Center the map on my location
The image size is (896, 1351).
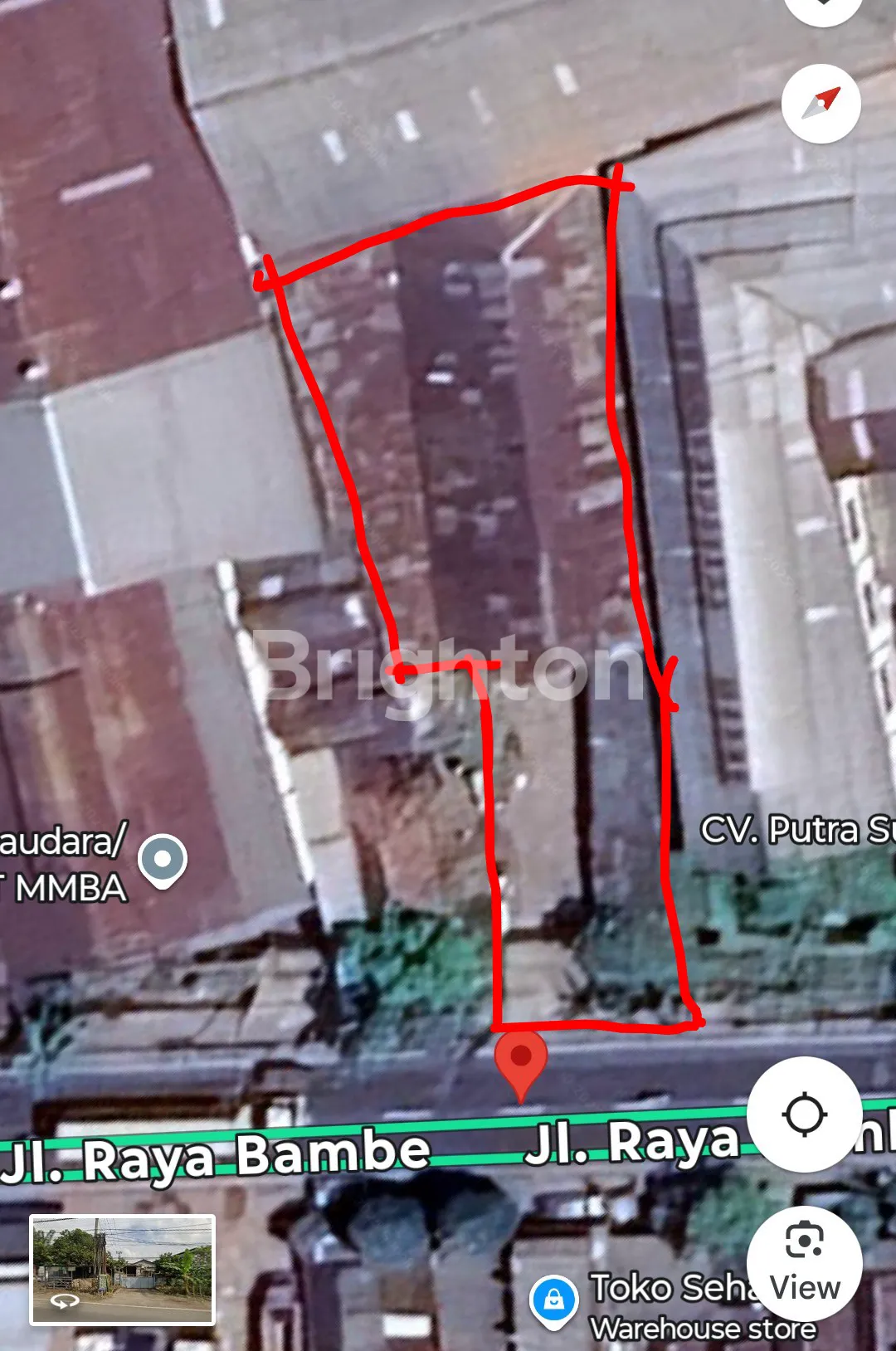[x=804, y=1114]
